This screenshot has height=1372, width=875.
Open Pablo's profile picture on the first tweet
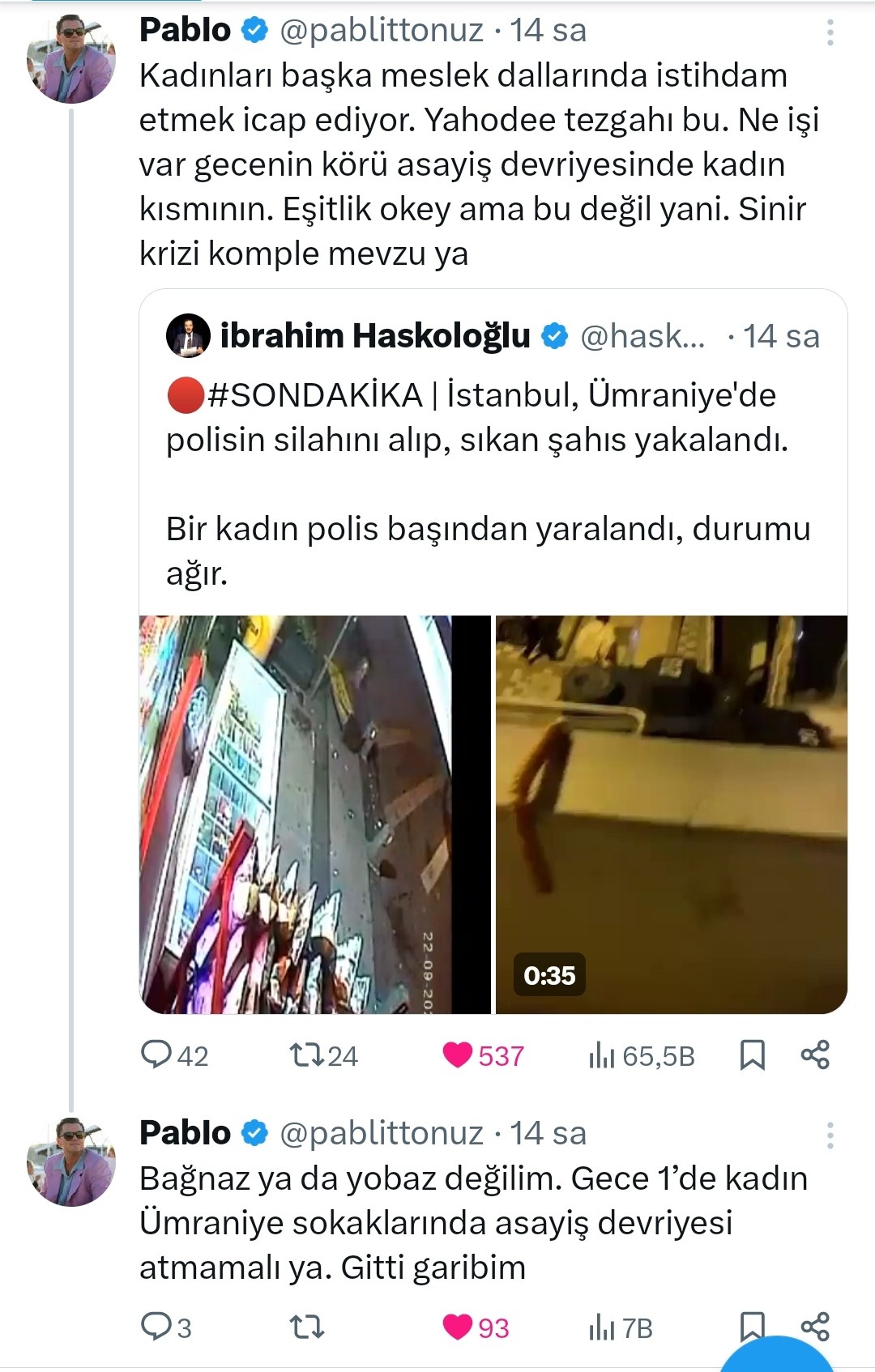click(71, 59)
